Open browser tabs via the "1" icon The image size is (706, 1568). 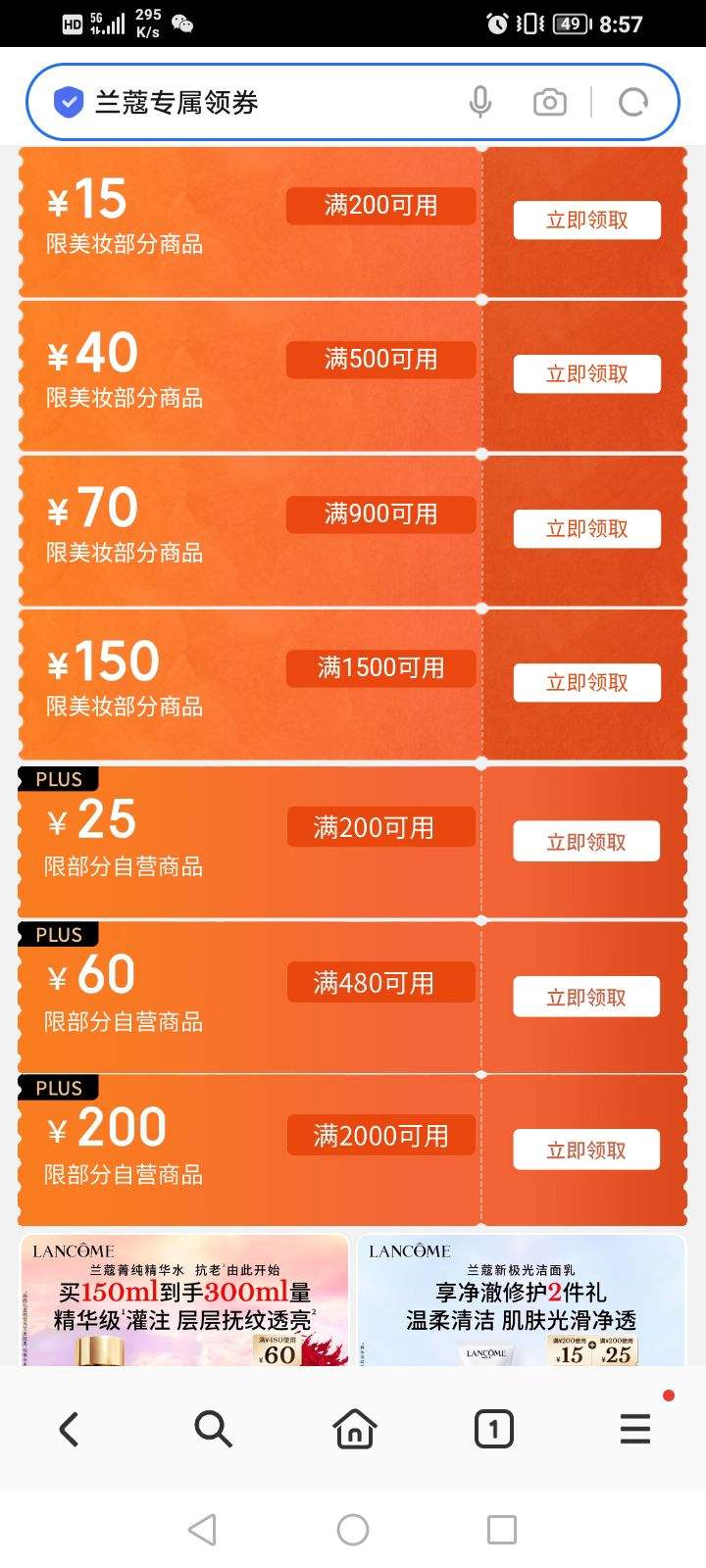click(x=493, y=1429)
